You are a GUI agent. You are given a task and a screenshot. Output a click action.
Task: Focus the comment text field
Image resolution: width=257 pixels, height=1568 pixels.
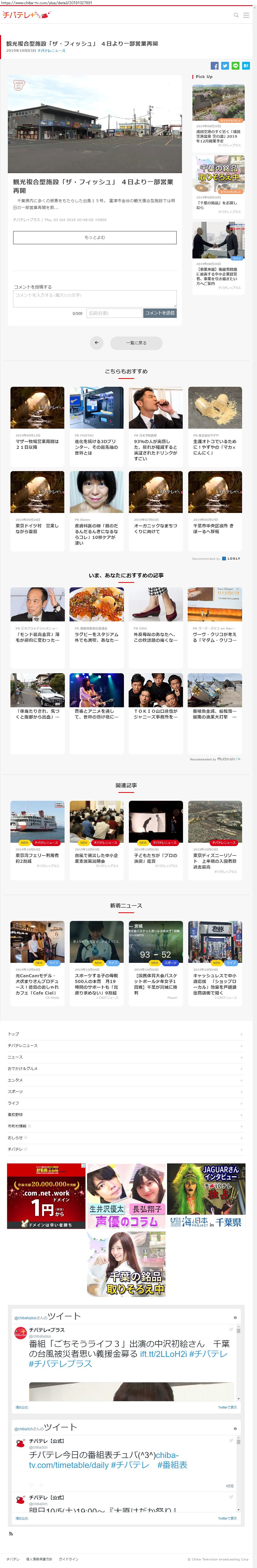(x=95, y=298)
